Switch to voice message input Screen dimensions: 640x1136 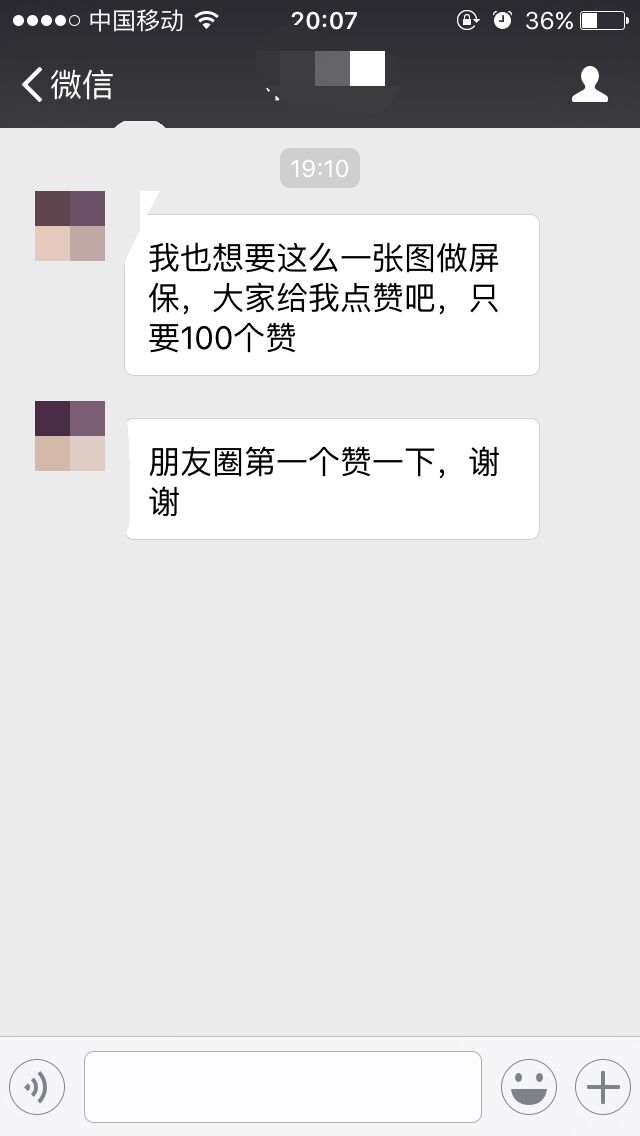pos(37,1087)
